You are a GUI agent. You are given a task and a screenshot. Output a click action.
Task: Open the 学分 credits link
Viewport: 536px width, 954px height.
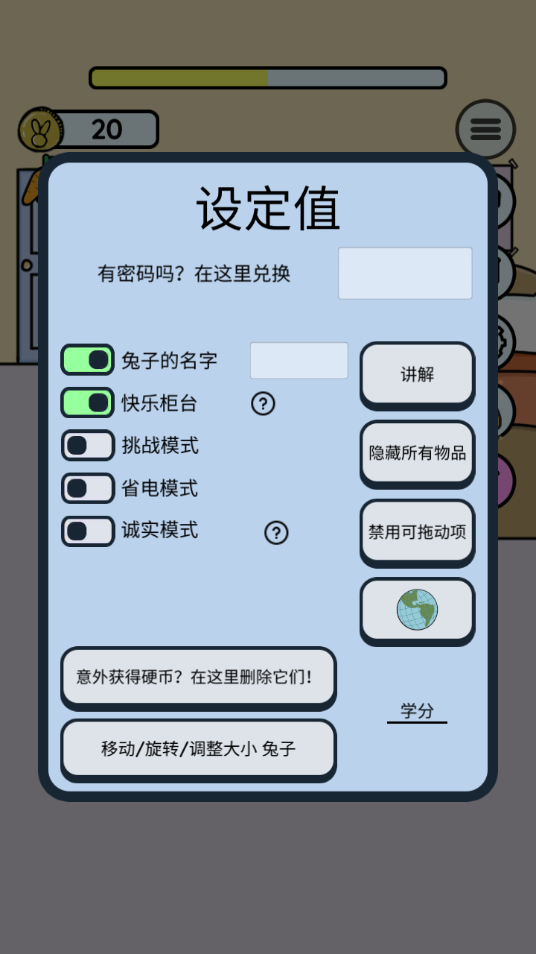[417, 711]
